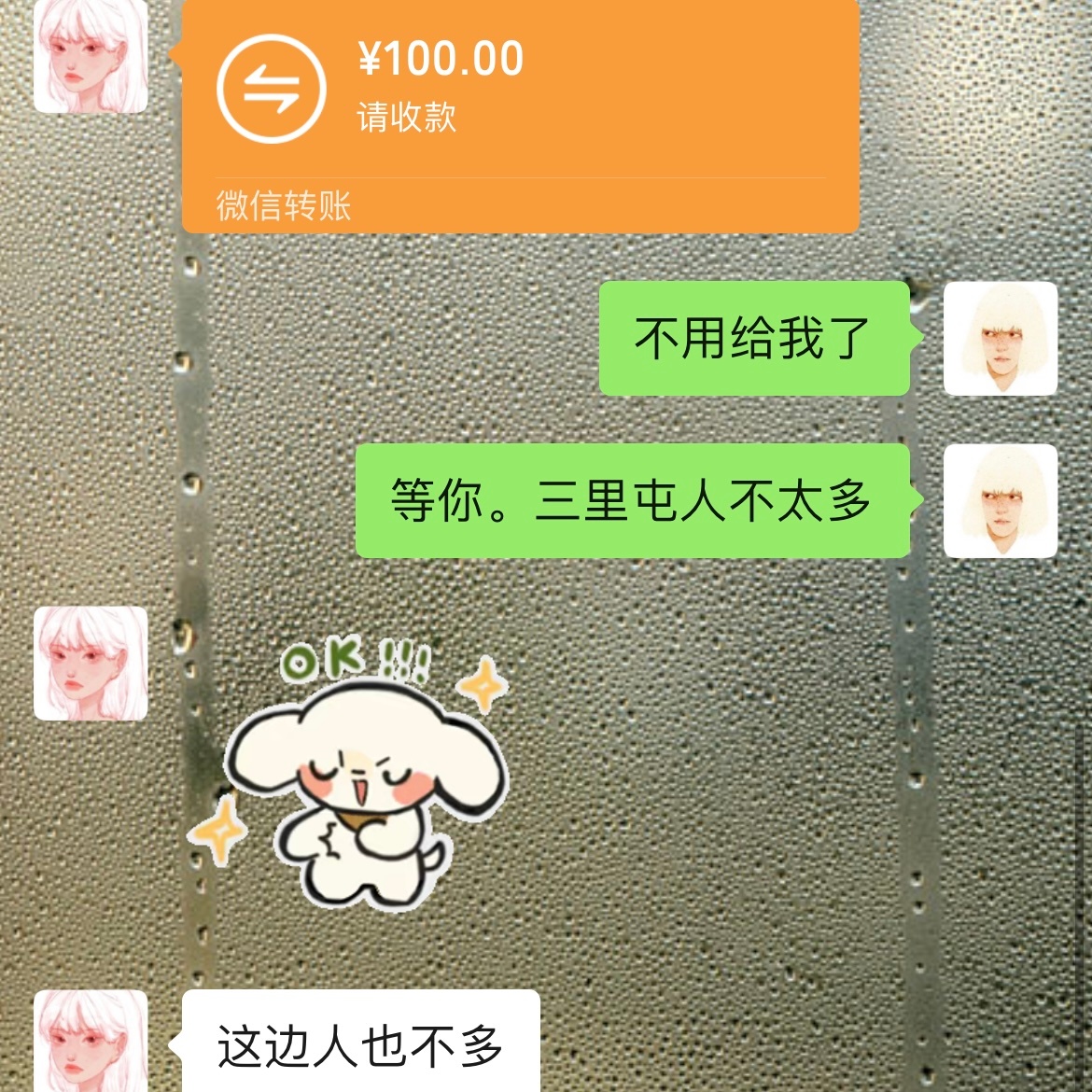Open the contact's avatar beside the OK sticker

click(91, 664)
